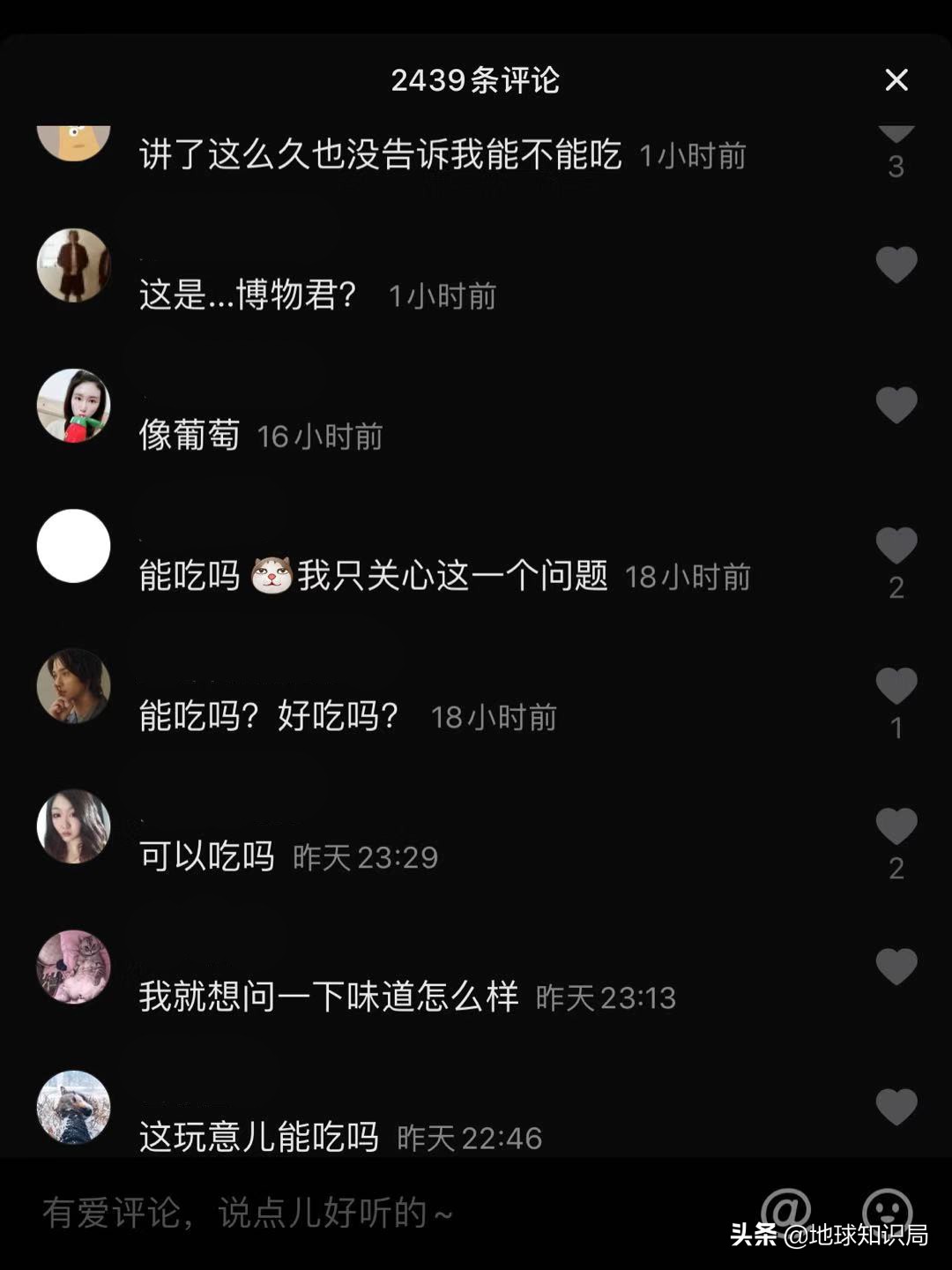
Task: Heart the comment "讲了这么久也没告诉我能不能吃"
Action: (896, 132)
